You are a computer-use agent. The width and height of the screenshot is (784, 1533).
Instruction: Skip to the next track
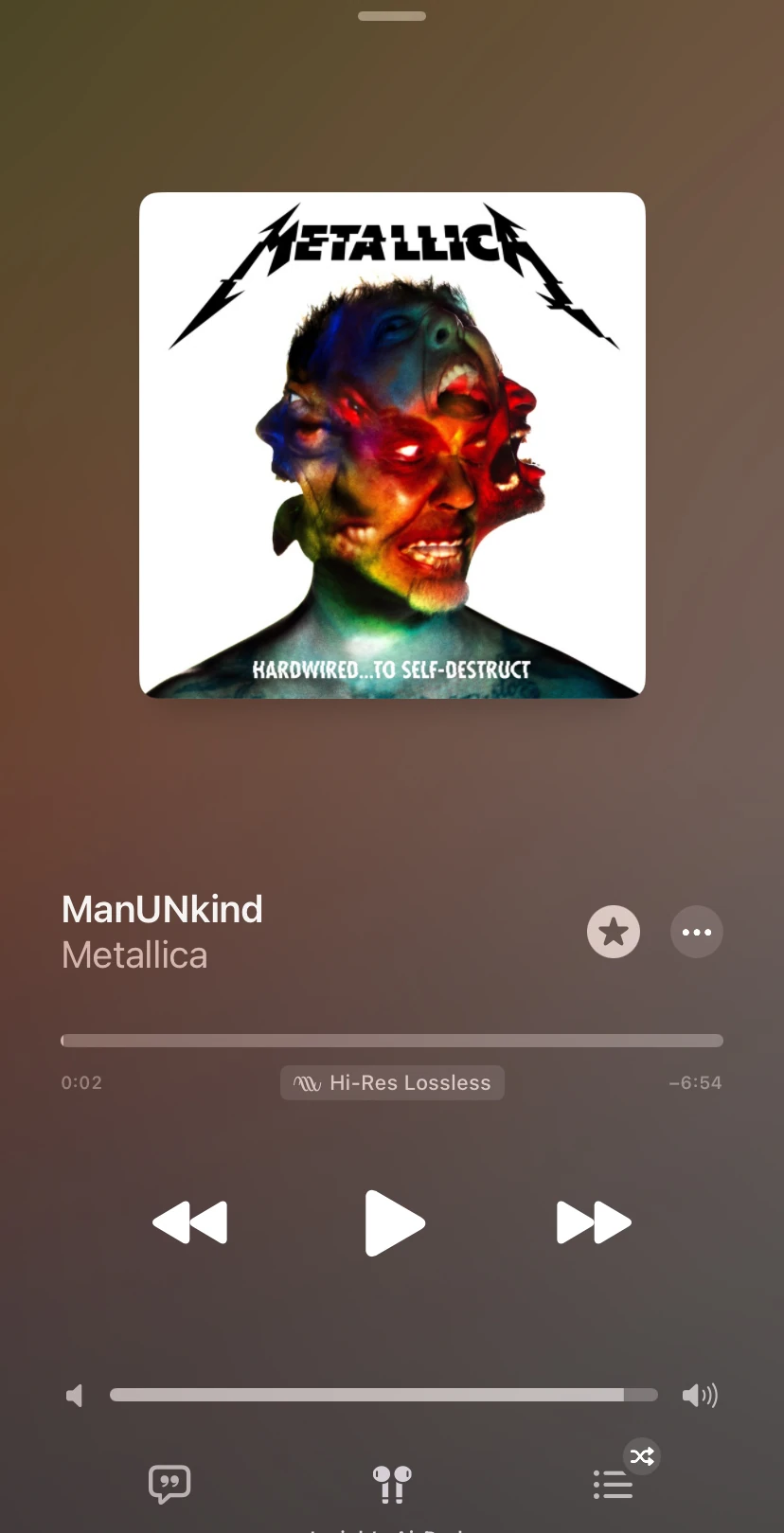tap(594, 1222)
